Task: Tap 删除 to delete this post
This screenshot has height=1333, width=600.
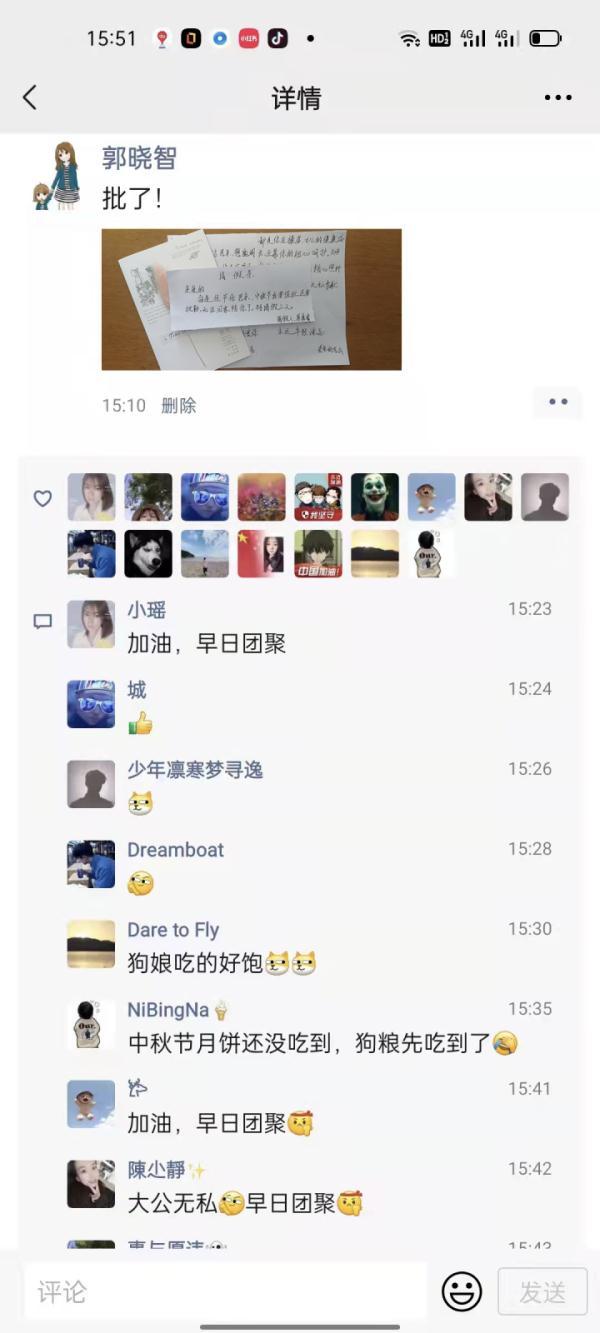Action: click(x=179, y=405)
